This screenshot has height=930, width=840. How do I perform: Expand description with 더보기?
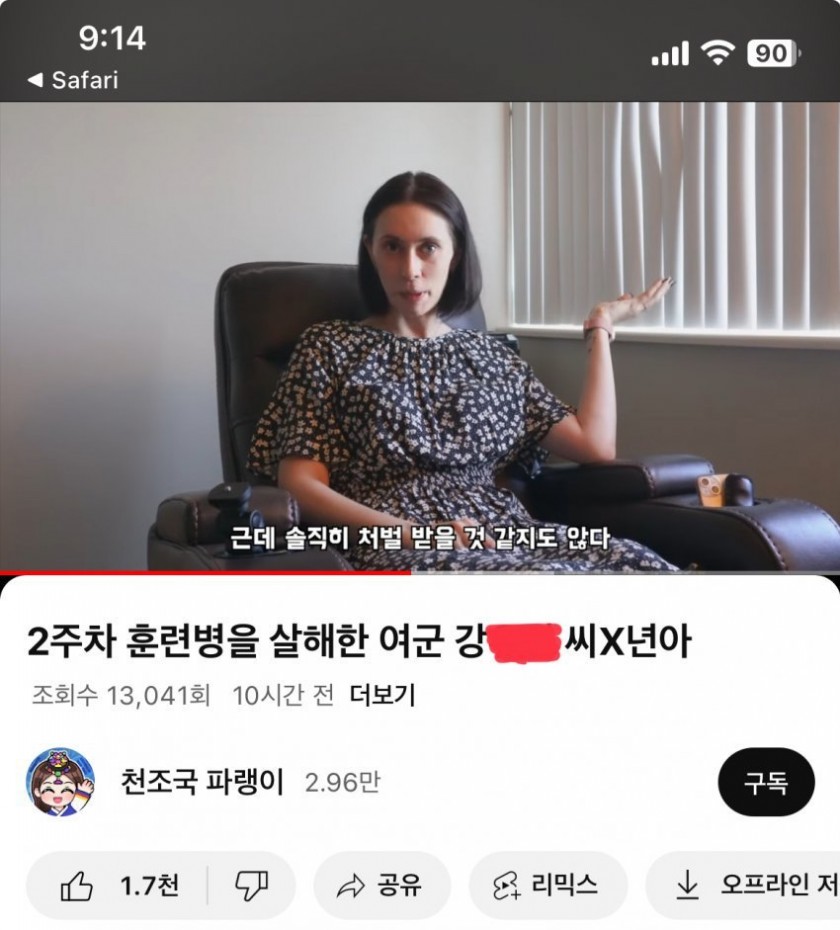click(x=382, y=695)
